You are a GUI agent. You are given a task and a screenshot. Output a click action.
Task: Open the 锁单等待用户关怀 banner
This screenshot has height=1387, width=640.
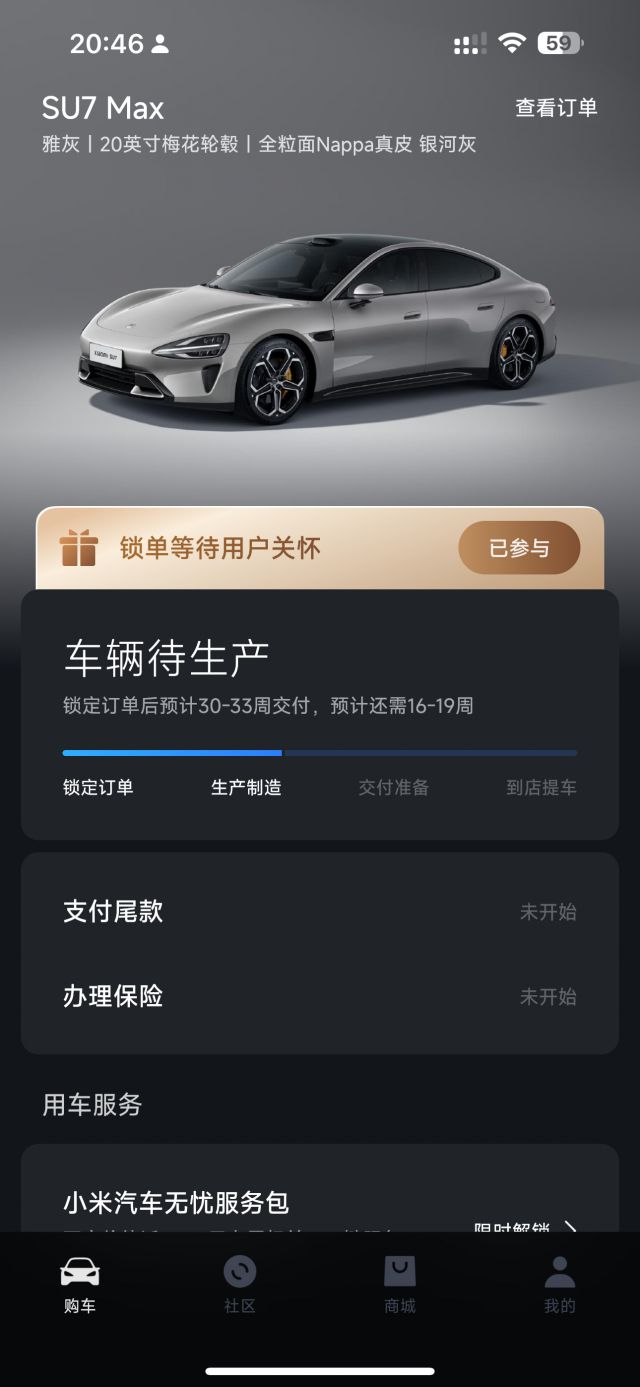click(220, 548)
